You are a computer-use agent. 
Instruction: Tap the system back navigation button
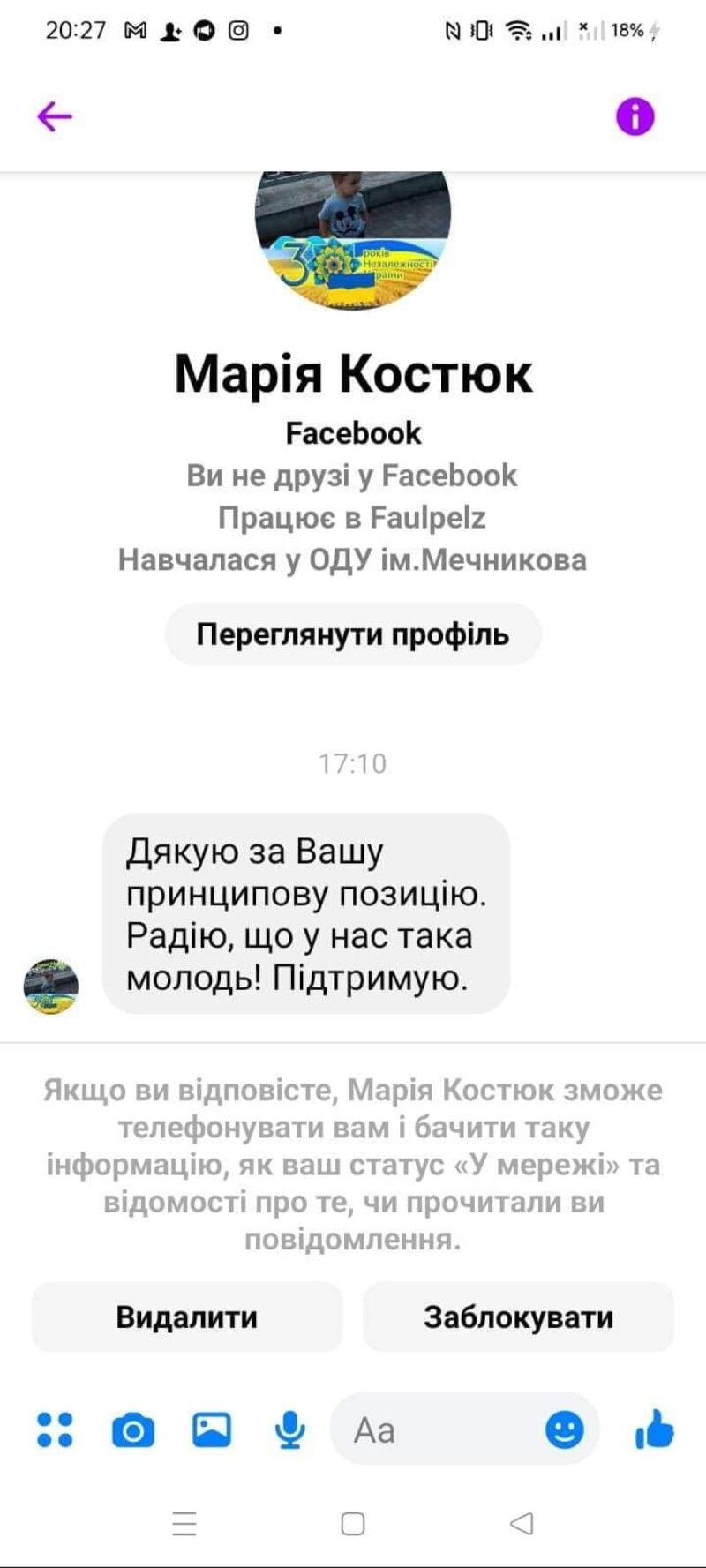point(522,1523)
